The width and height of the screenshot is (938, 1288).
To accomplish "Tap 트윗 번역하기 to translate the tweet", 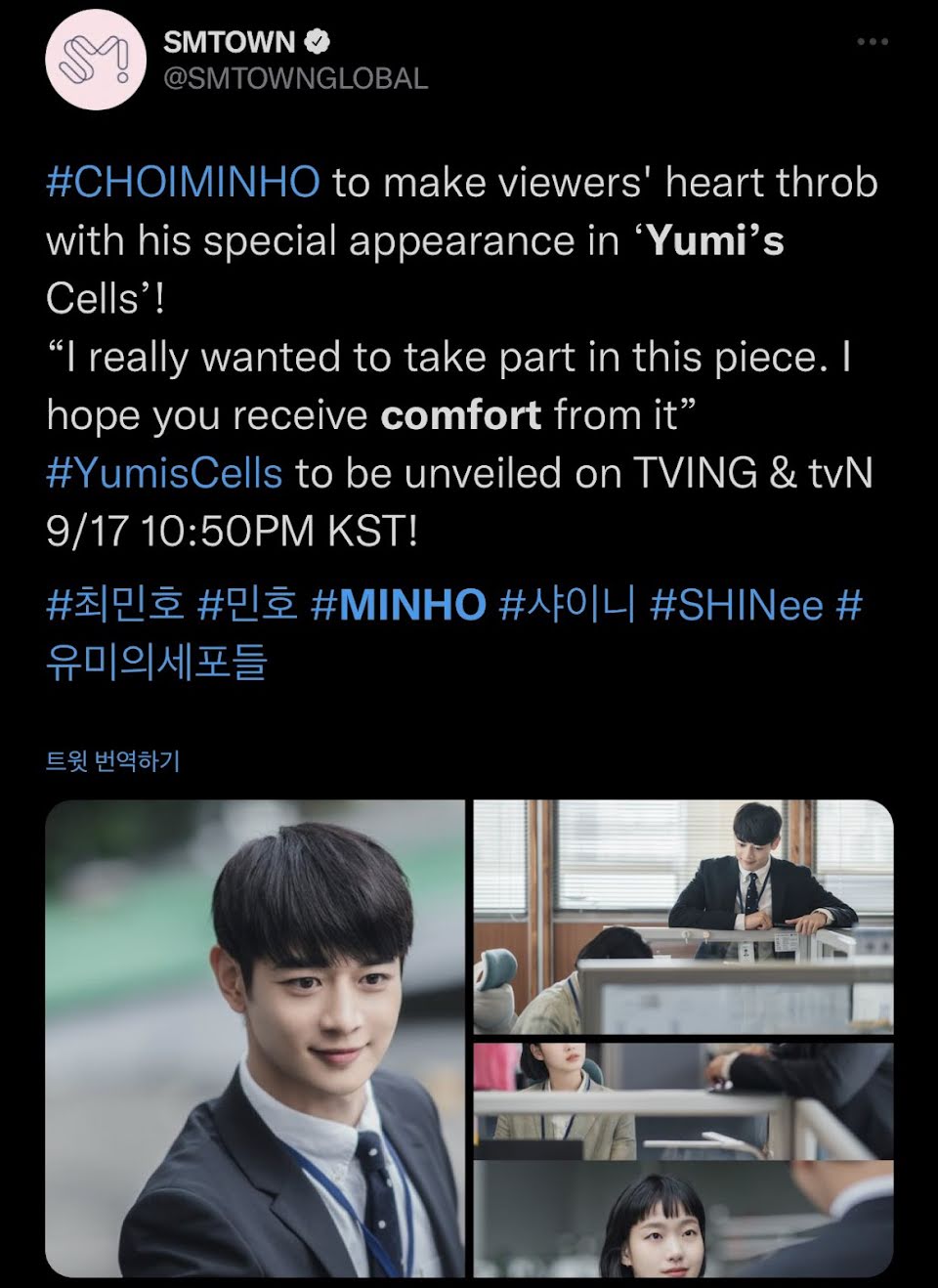I will pyautogui.click(x=113, y=760).
